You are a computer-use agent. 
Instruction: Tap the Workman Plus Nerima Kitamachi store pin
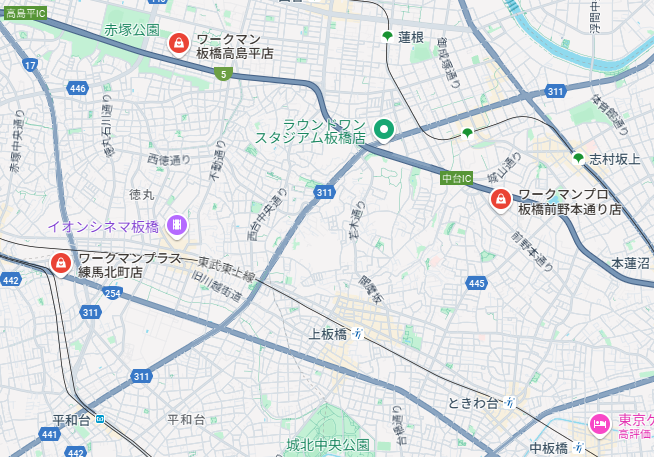click(x=61, y=263)
